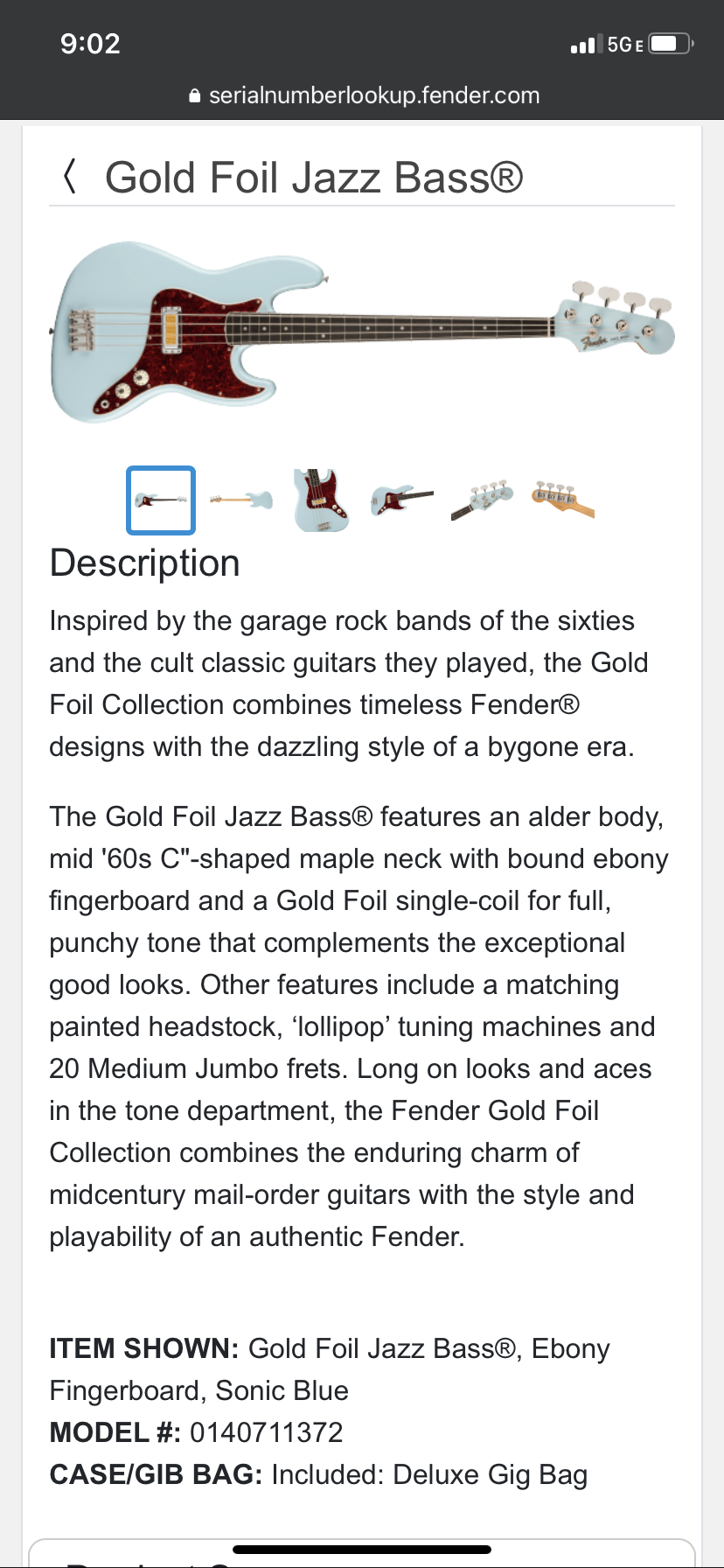View the fifth thumbnail headstock front
Screen dimensions: 724x1568
[x=482, y=500]
